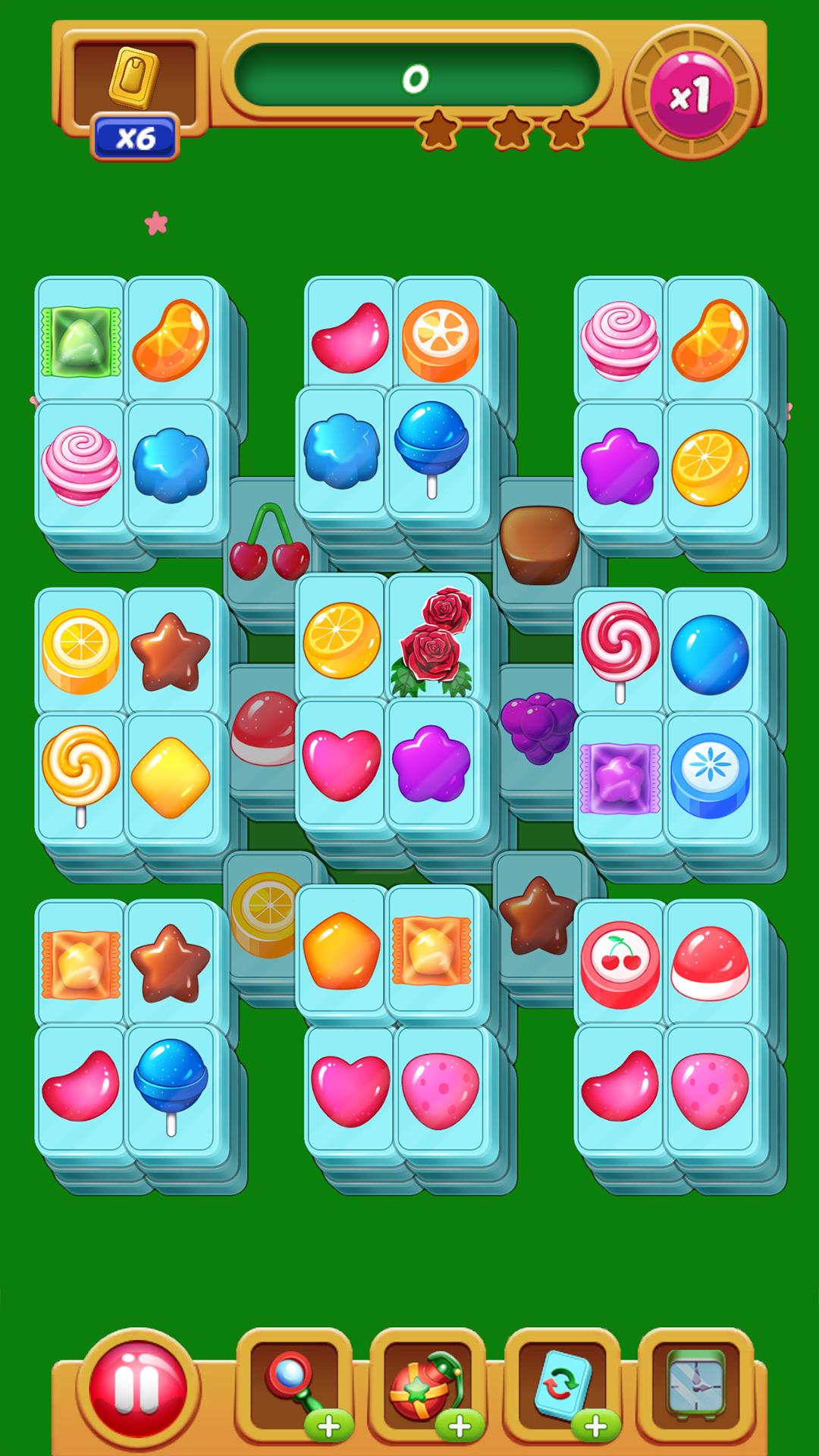Choose the orange pentagon gummy tile
This screenshot has width=819, height=1456.
coord(341,949)
